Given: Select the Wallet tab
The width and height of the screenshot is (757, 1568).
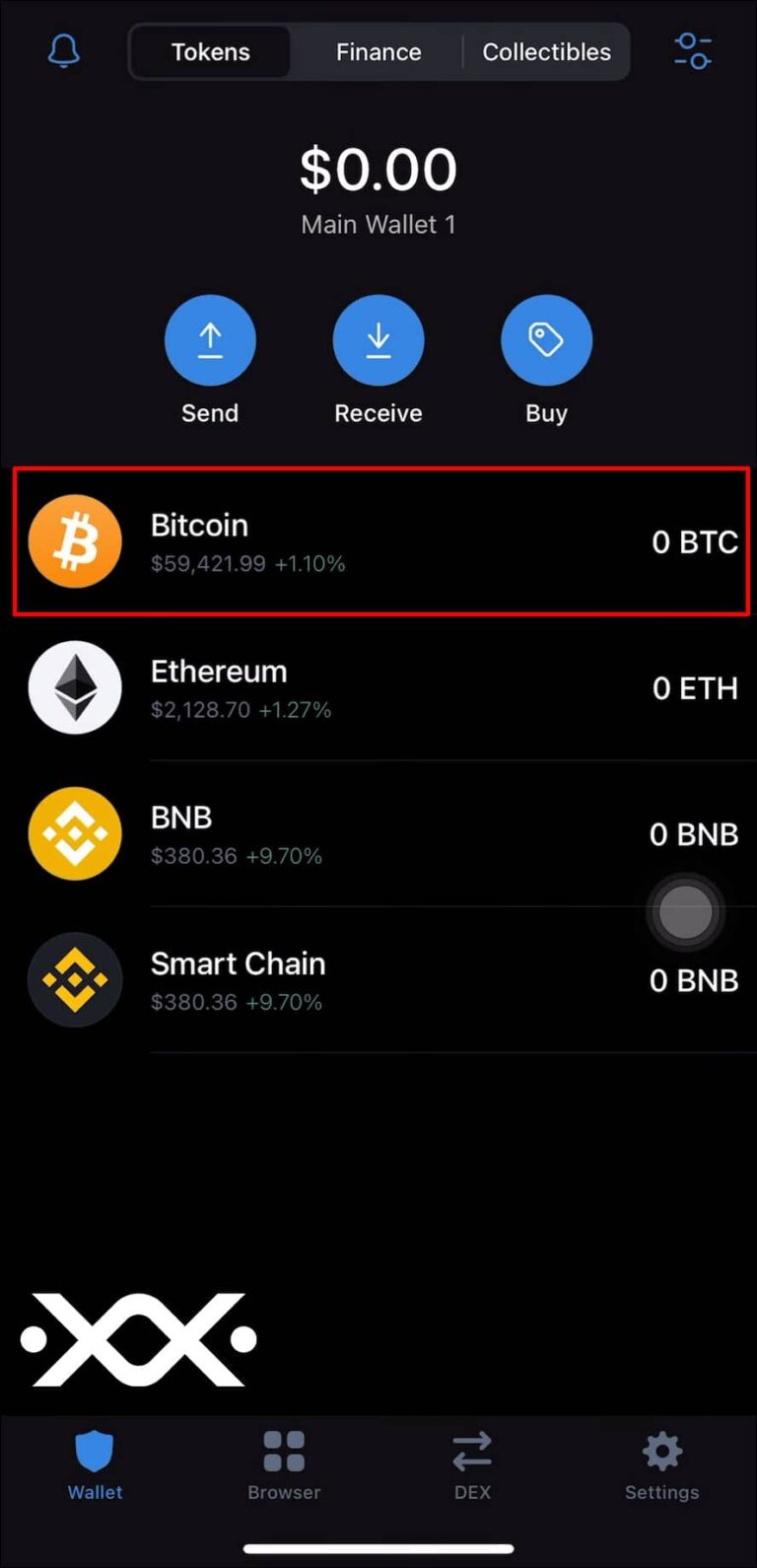Looking at the screenshot, I should [95, 1465].
